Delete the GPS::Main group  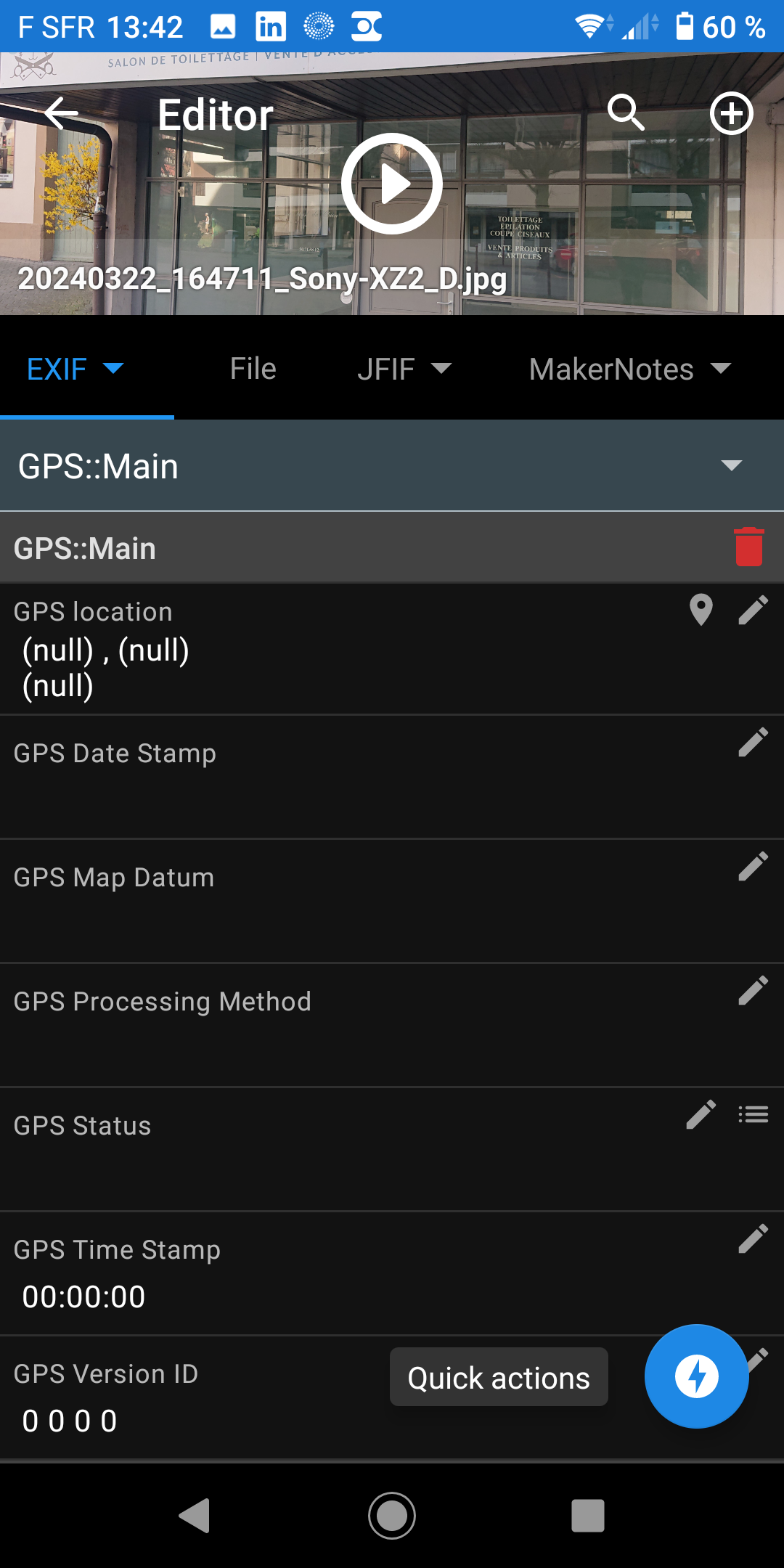pos(748,547)
